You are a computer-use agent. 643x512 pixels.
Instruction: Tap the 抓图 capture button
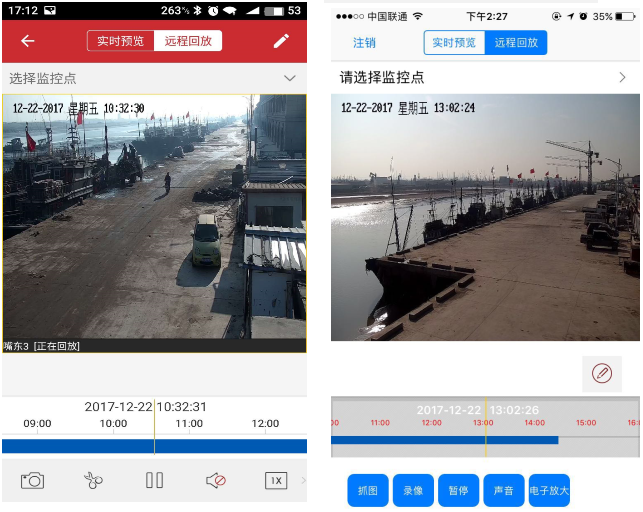coord(367,491)
